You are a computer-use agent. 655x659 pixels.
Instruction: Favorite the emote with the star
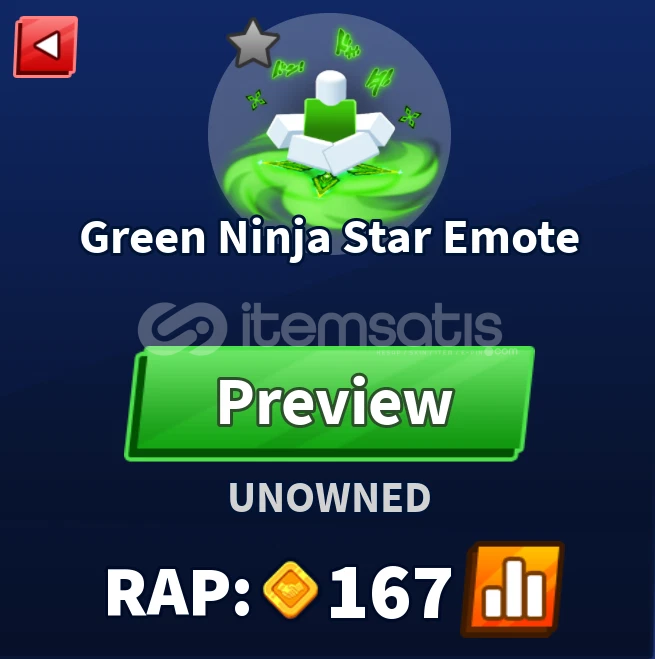click(x=252, y=44)
